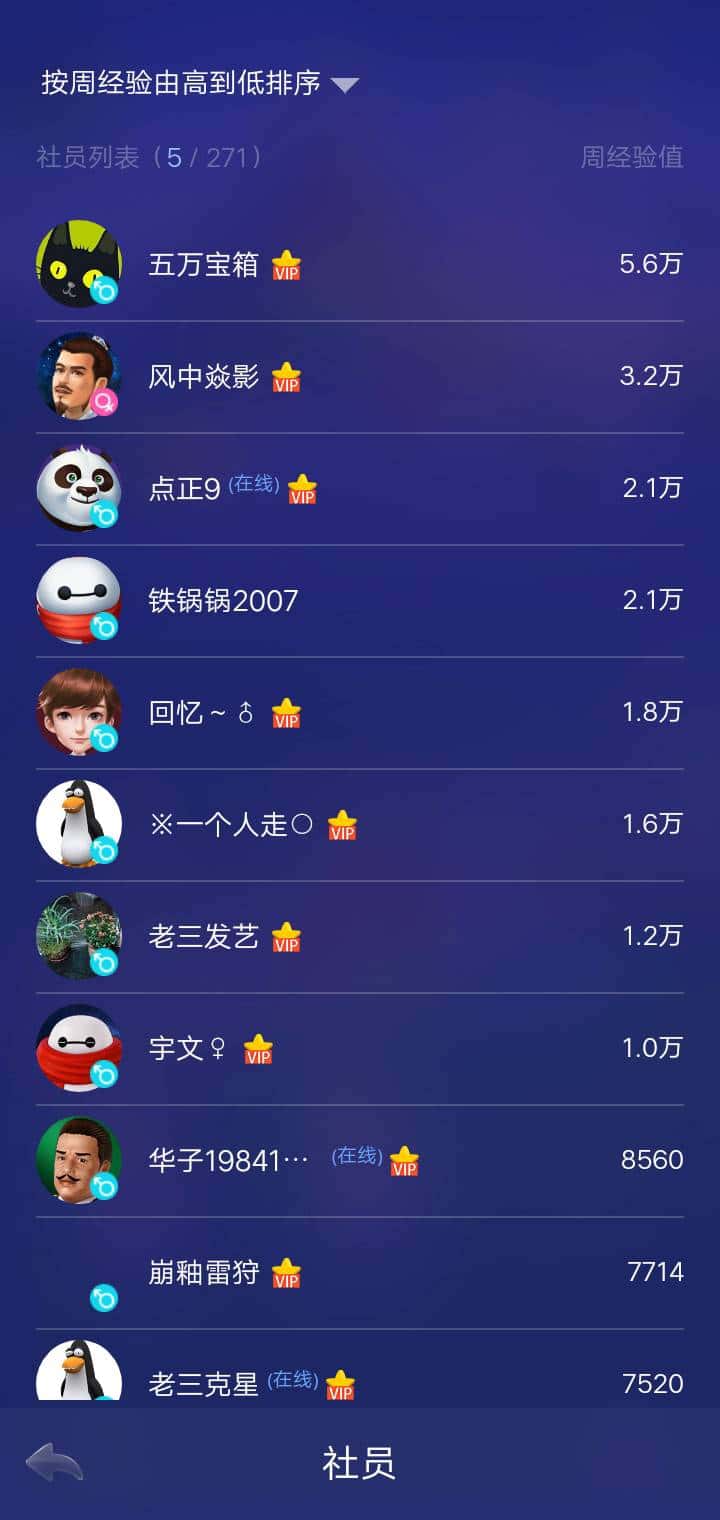The width and height of the screenshot is (720, 1520).
Task: Click the female gender icon on 风中焱影's avatar
Action: click(104, 400)
